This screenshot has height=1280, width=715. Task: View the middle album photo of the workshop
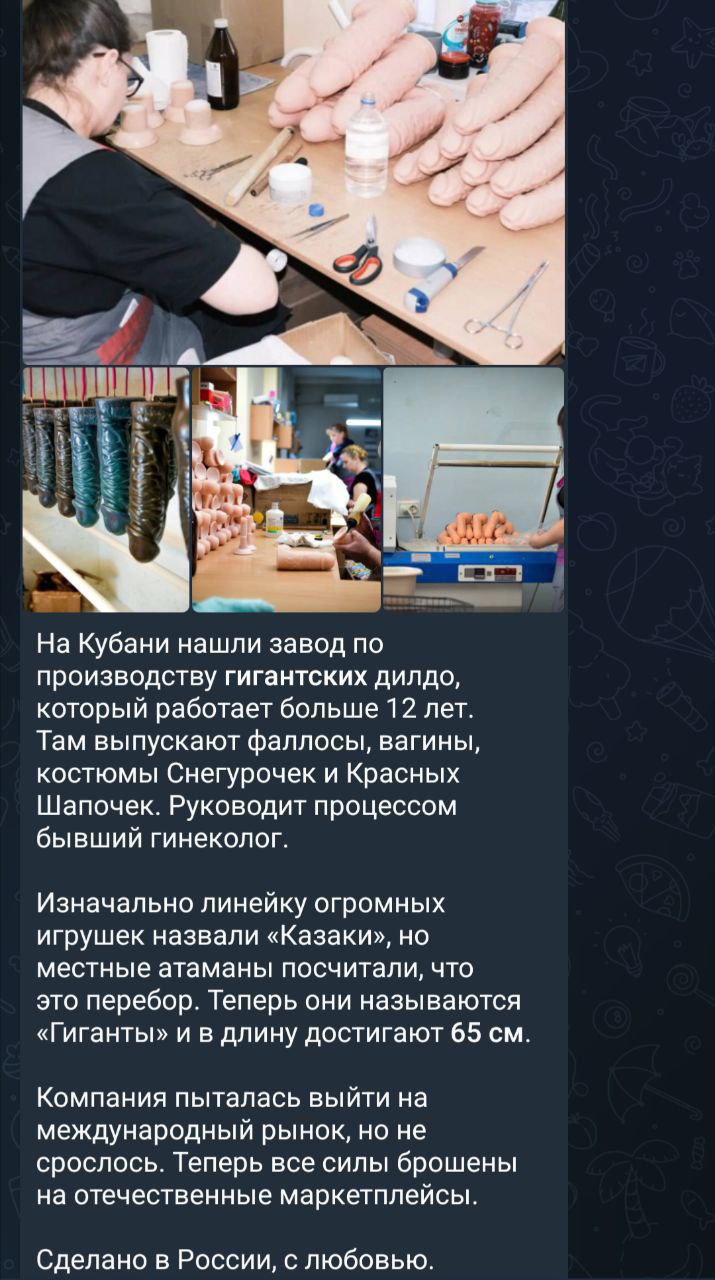coord(286,488)
